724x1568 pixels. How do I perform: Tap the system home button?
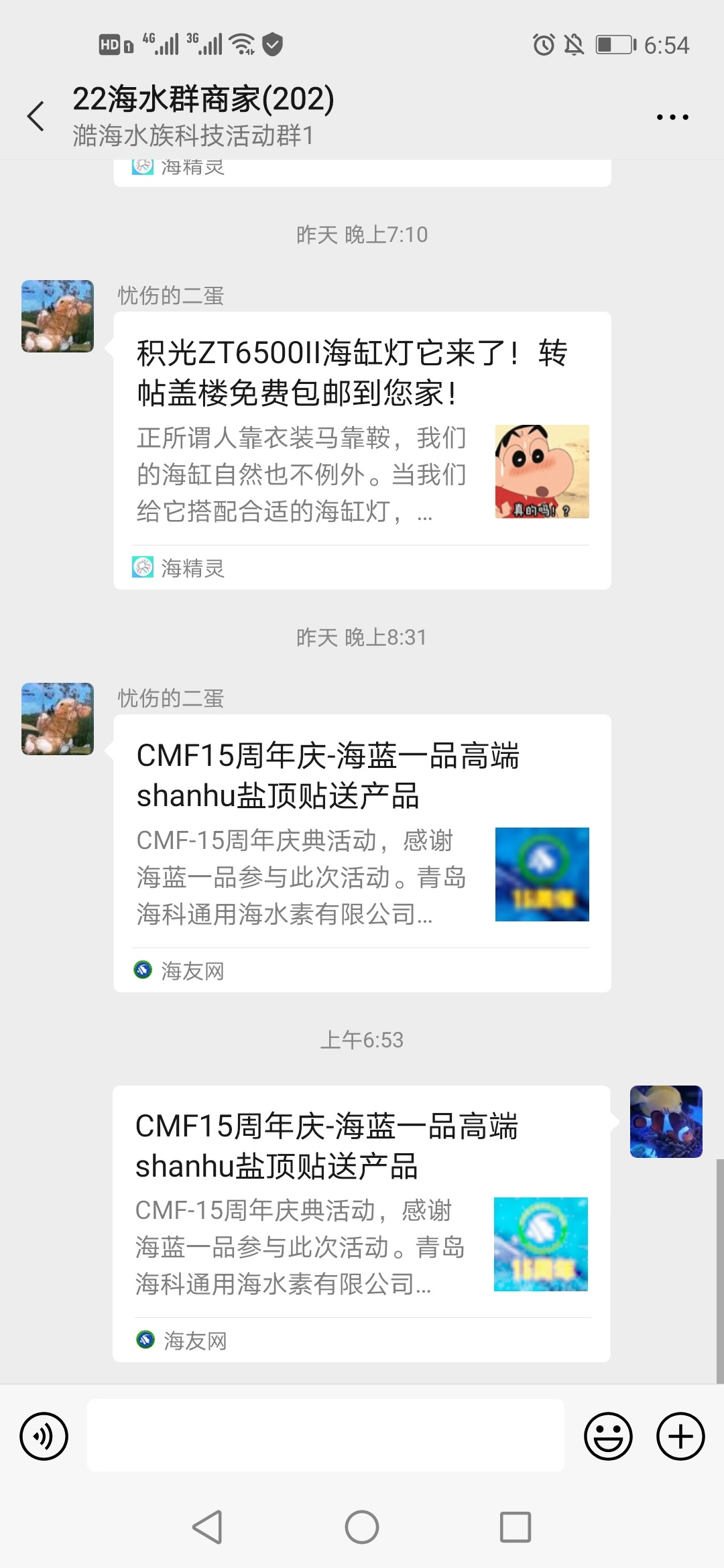(x=362, y=1527)
